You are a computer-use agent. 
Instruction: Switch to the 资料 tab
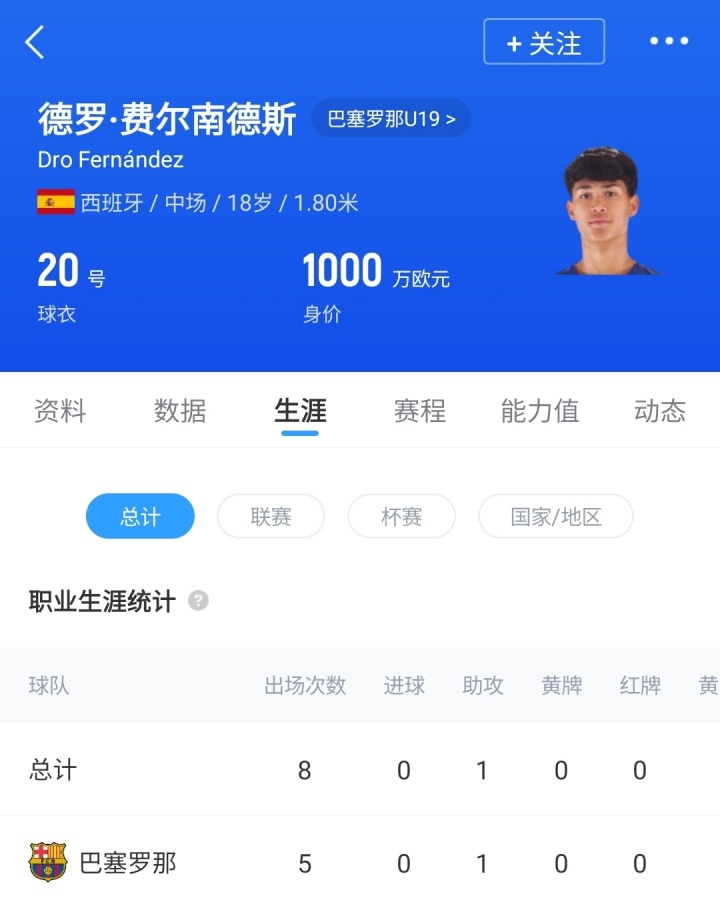point(60,411)
